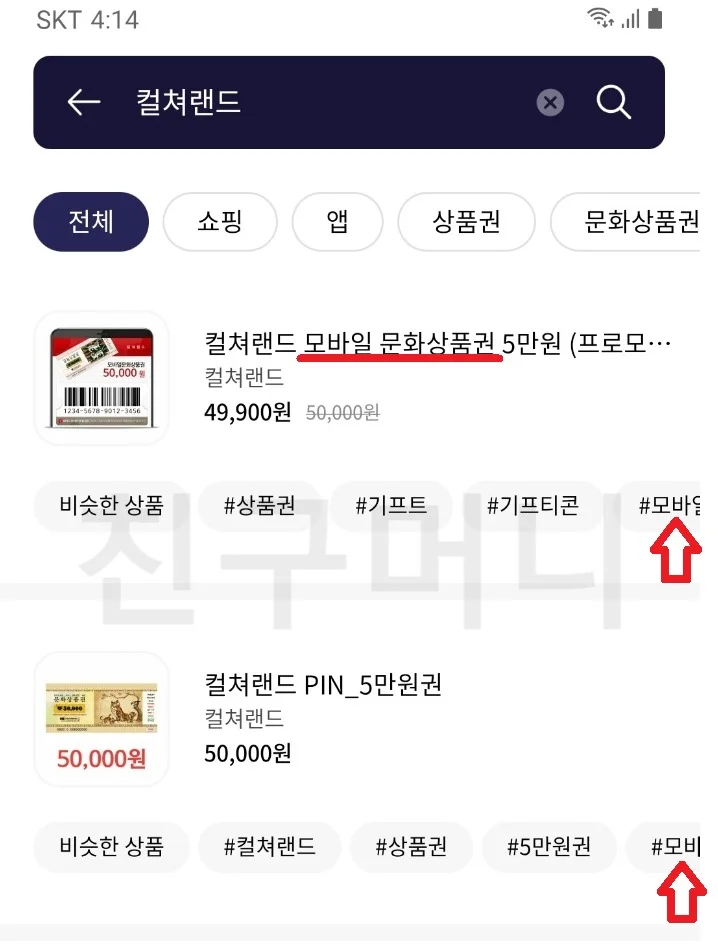Edit the 컬쳐랜드 search field

click(328, 102)
